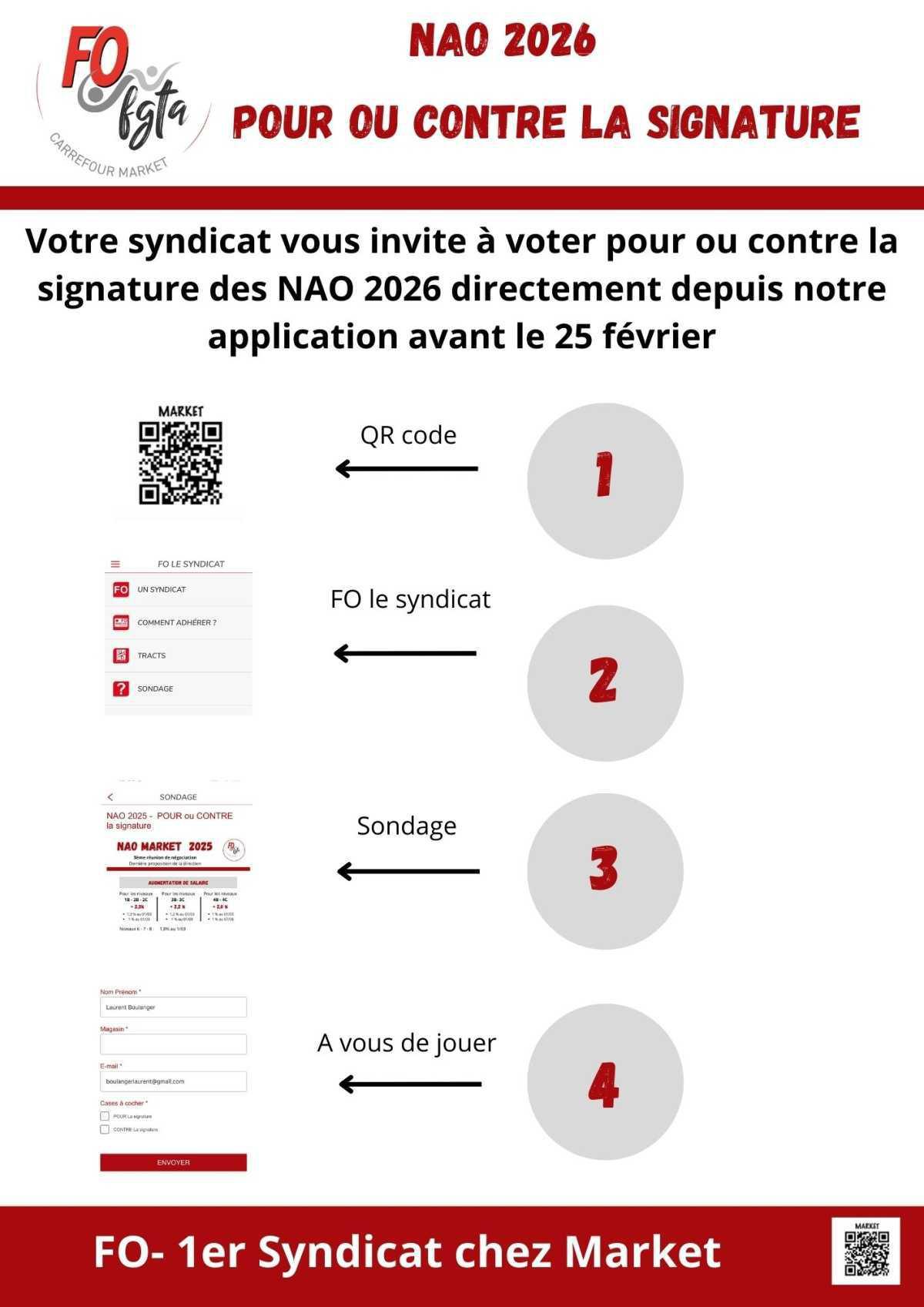Select the FO "UN SYNDICAT" icon
Screen dimensions: 924x1307
121,589
